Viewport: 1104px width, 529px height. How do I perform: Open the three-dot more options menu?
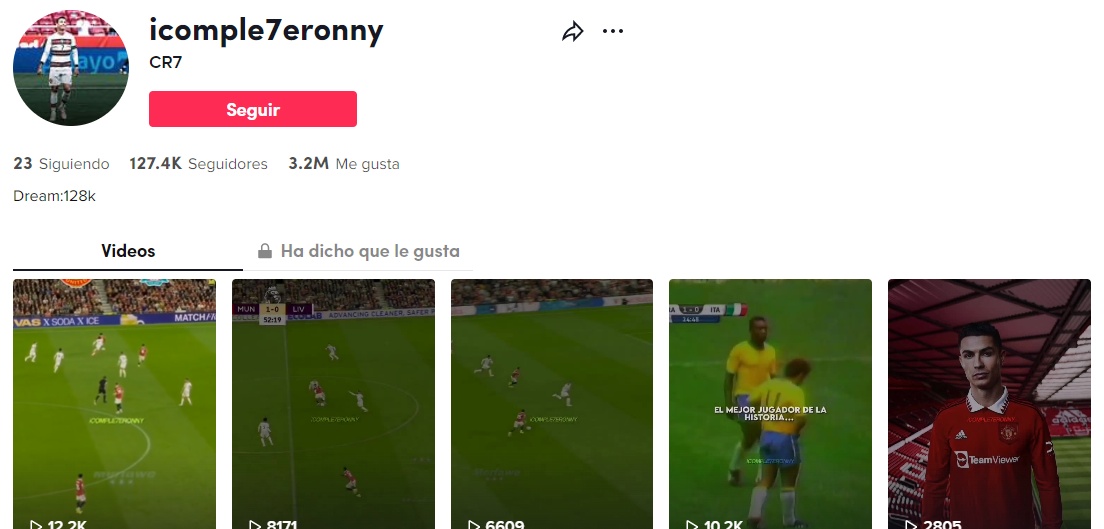click(x=613, y=32)
